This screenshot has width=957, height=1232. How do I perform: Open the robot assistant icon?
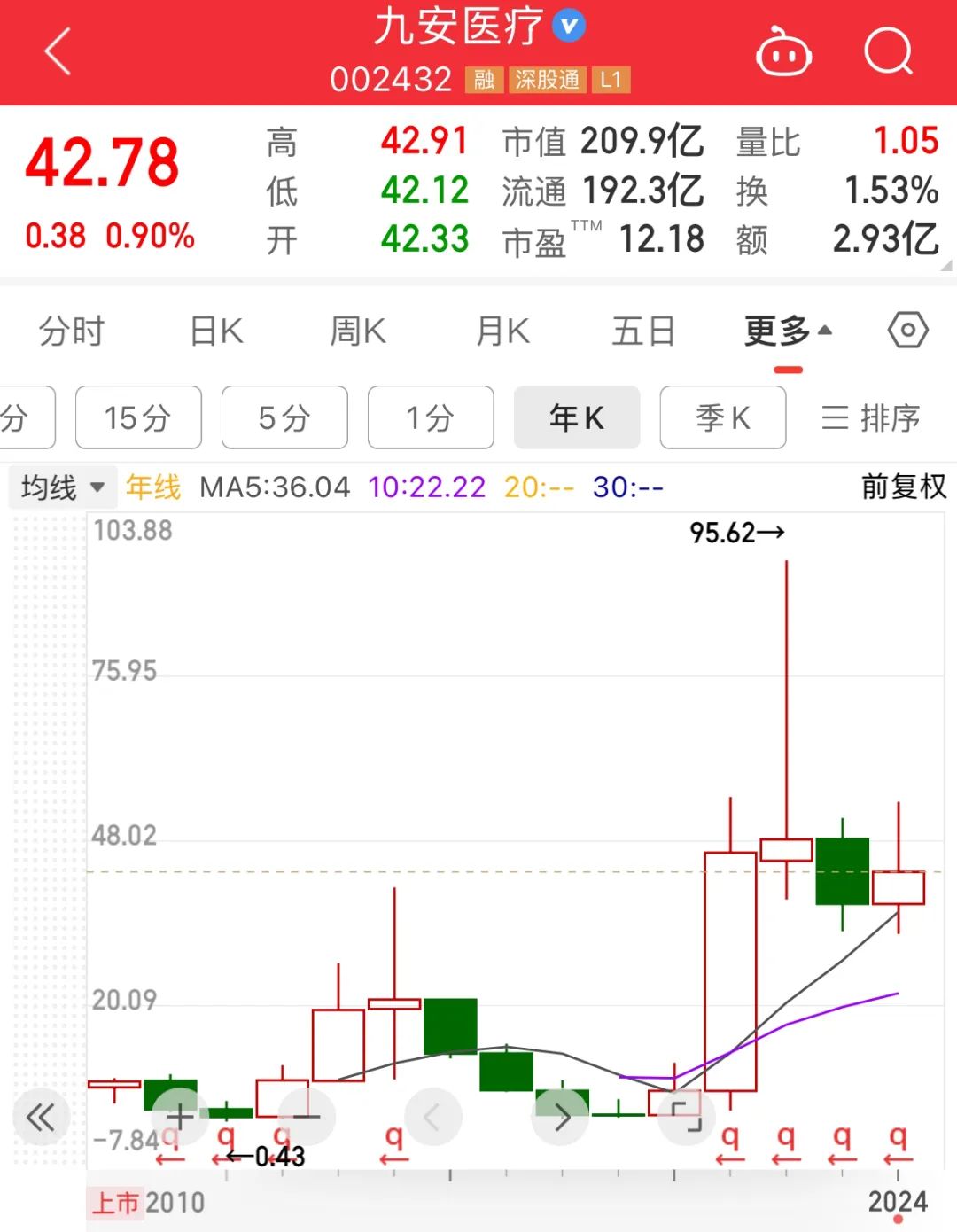[783, 53]
